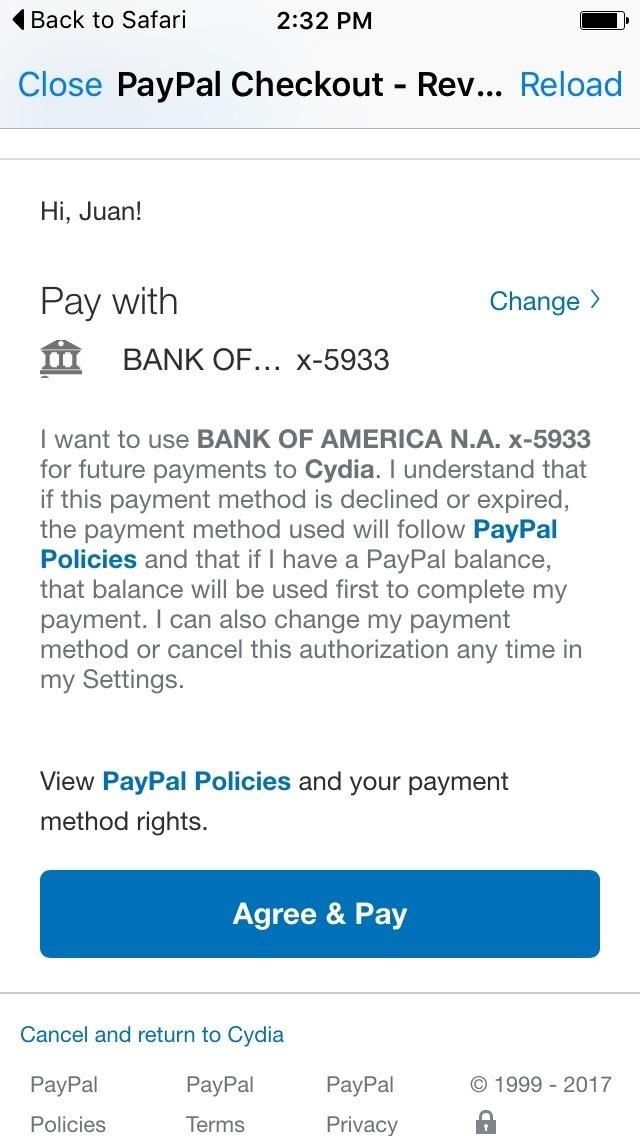Viewport: 640px width, 1136px height.
Task: Open footer PayPal Policies link
Action: 68,1104
